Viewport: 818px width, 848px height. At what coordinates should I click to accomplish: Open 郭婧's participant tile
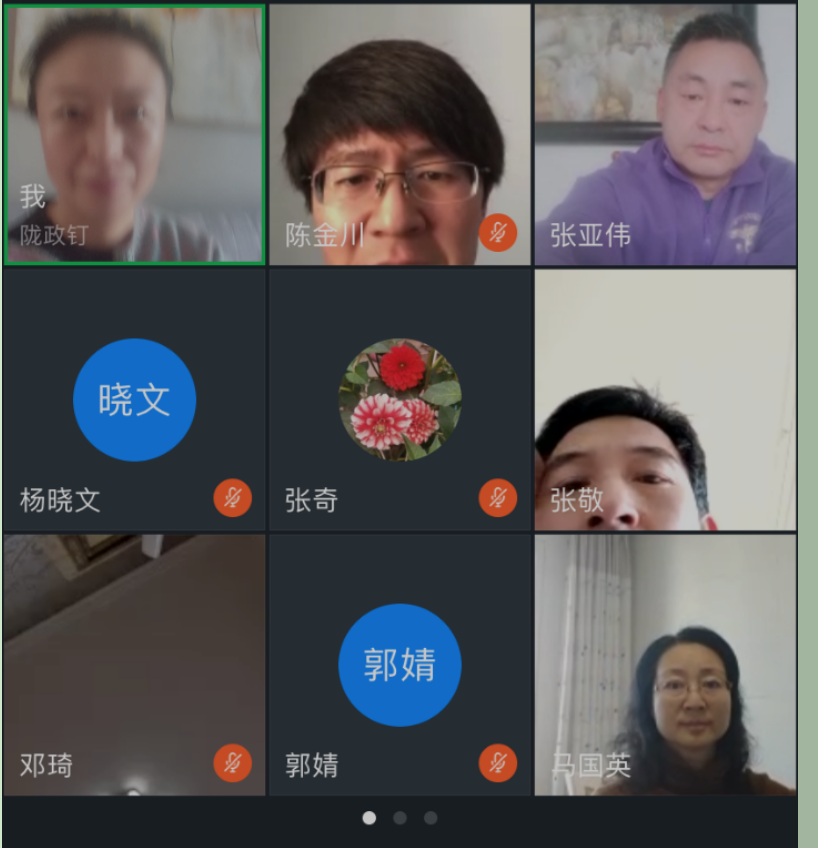point(399,665)
